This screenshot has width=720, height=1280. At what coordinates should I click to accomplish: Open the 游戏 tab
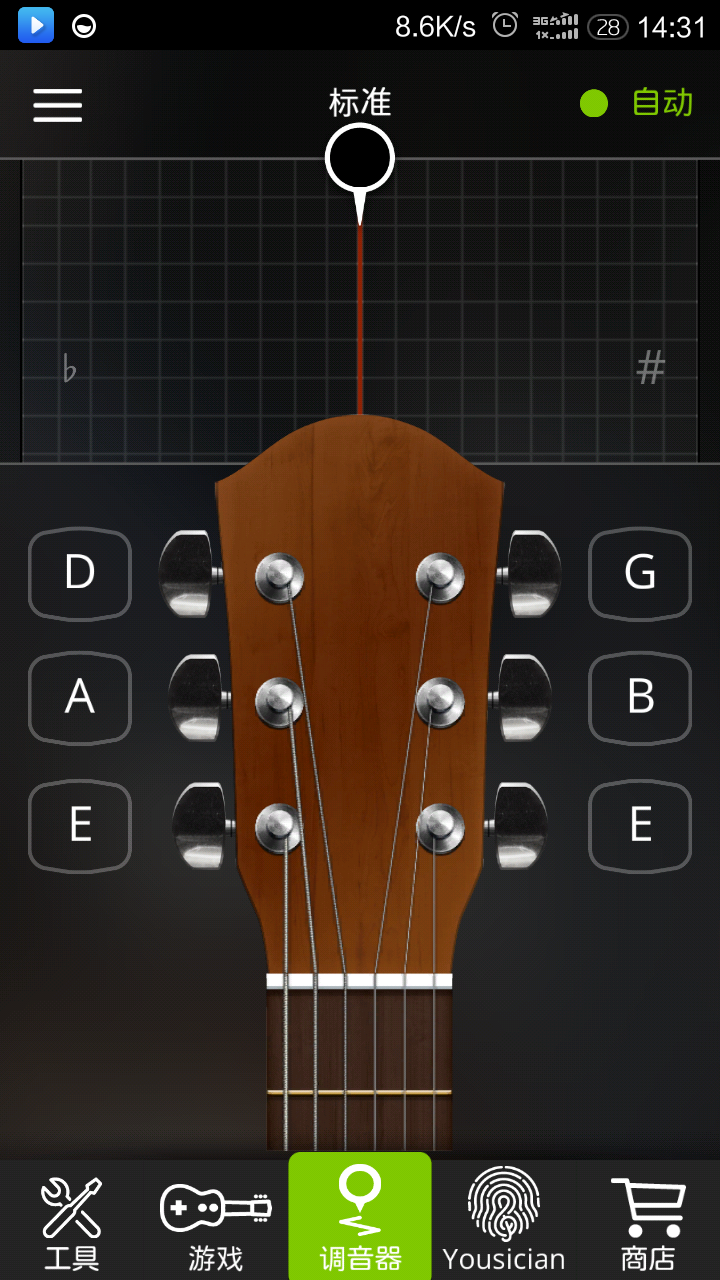pyautogui.click(x=216, y=1222)
